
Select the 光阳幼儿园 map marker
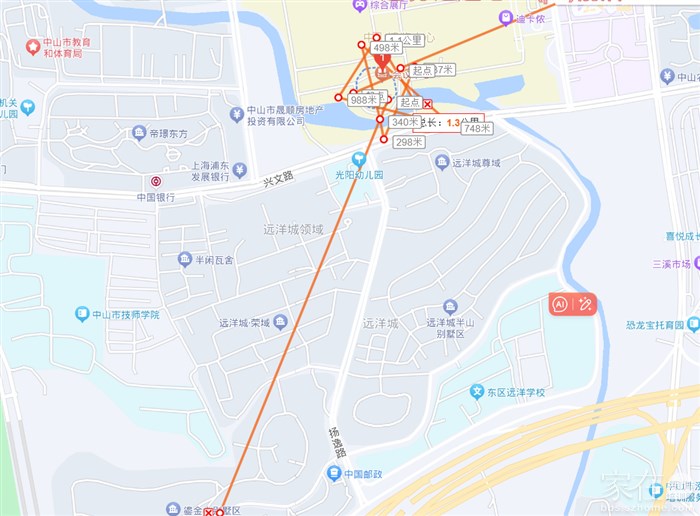coord(359,159)
